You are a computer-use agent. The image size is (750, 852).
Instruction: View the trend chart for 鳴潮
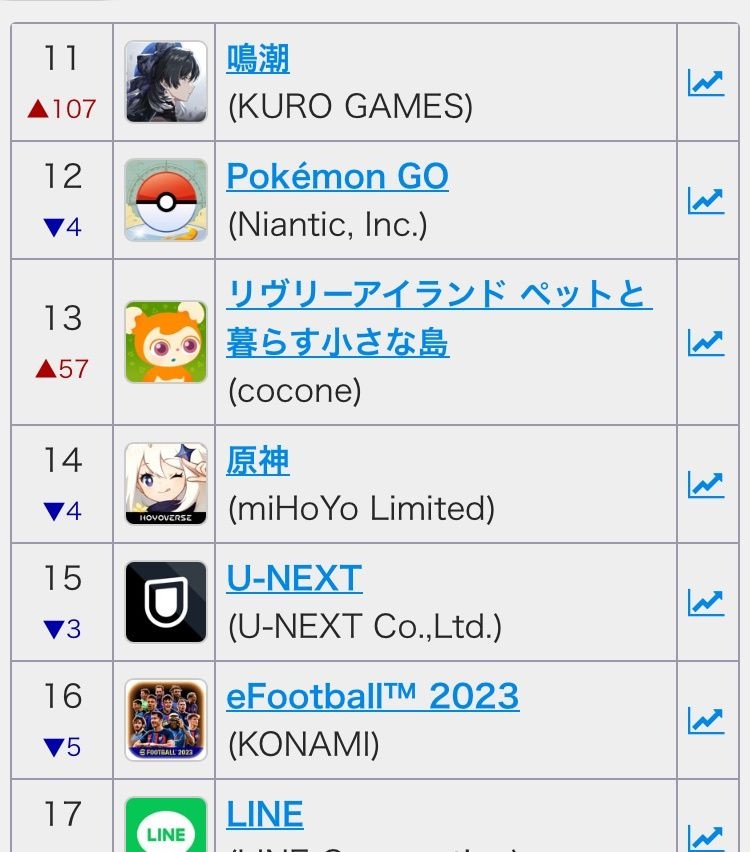[705, 82]
